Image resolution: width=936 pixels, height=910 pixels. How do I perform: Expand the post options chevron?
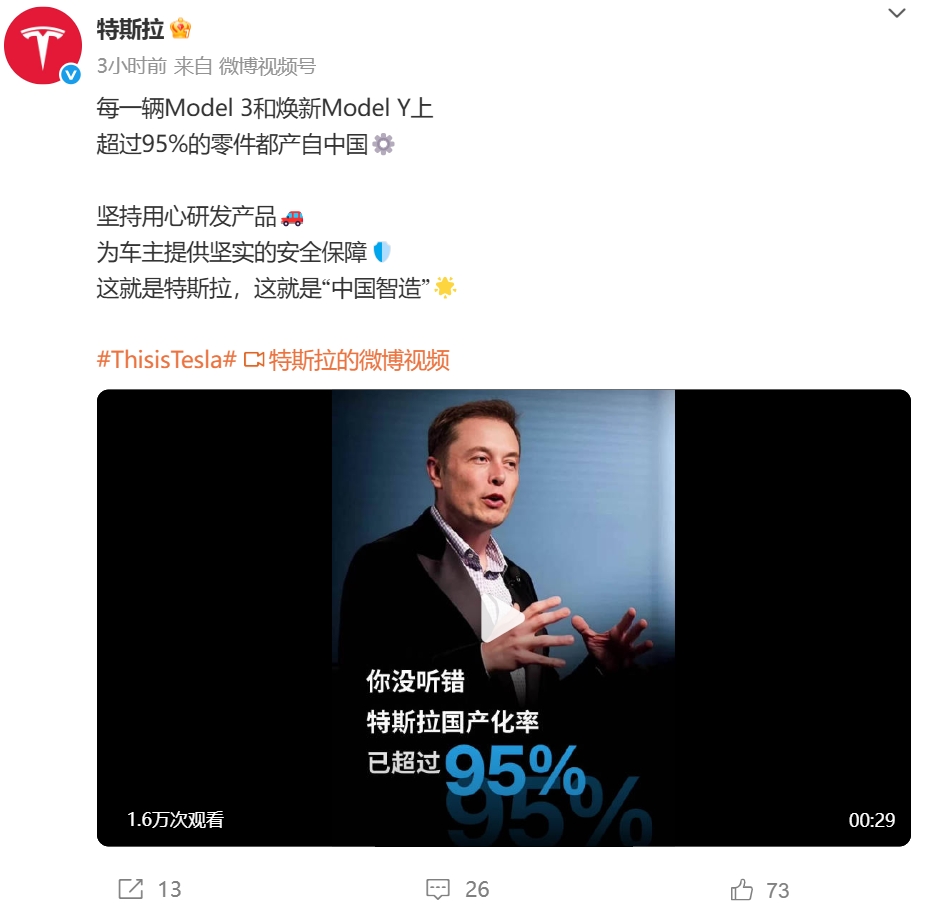click(897, 14)
